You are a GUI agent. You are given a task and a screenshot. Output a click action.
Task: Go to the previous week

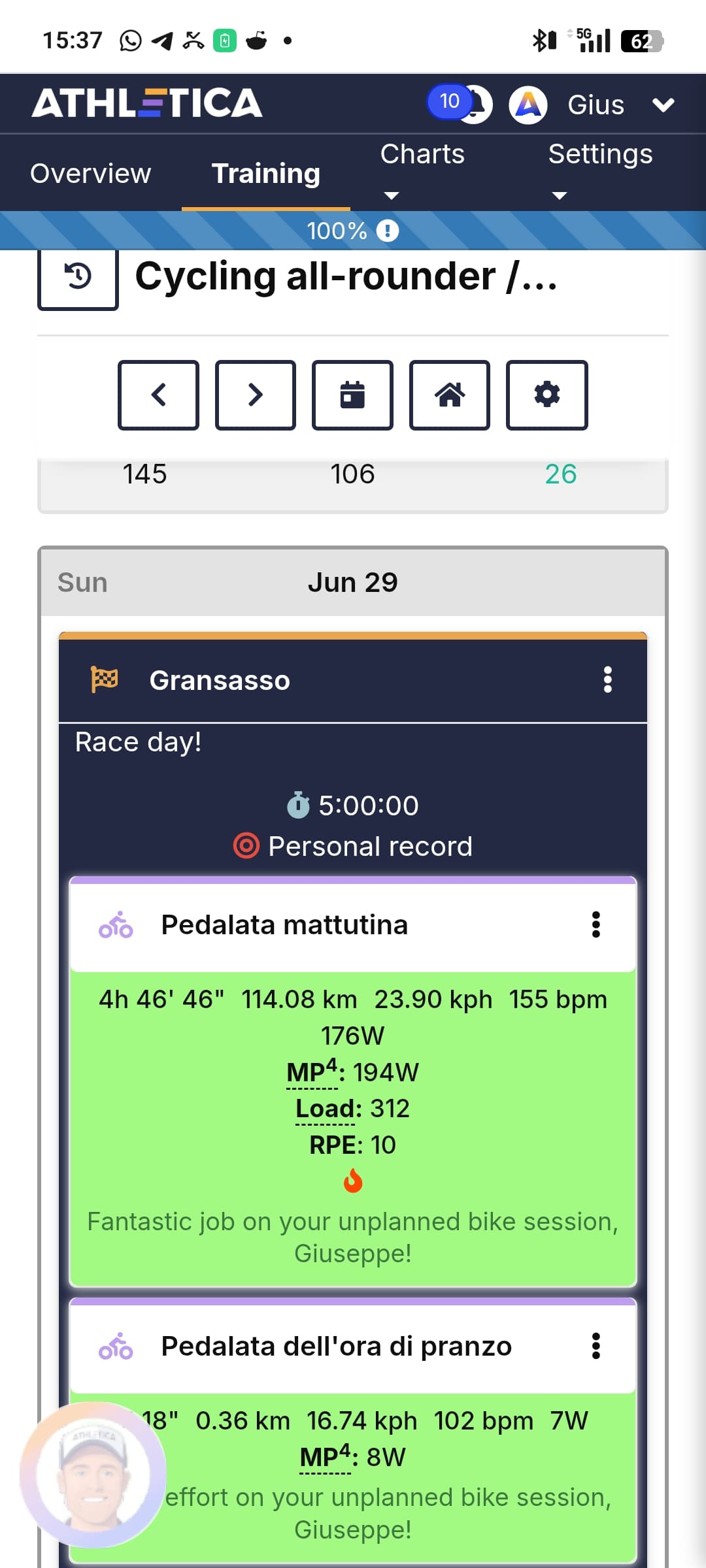click(x=158, y=395)
